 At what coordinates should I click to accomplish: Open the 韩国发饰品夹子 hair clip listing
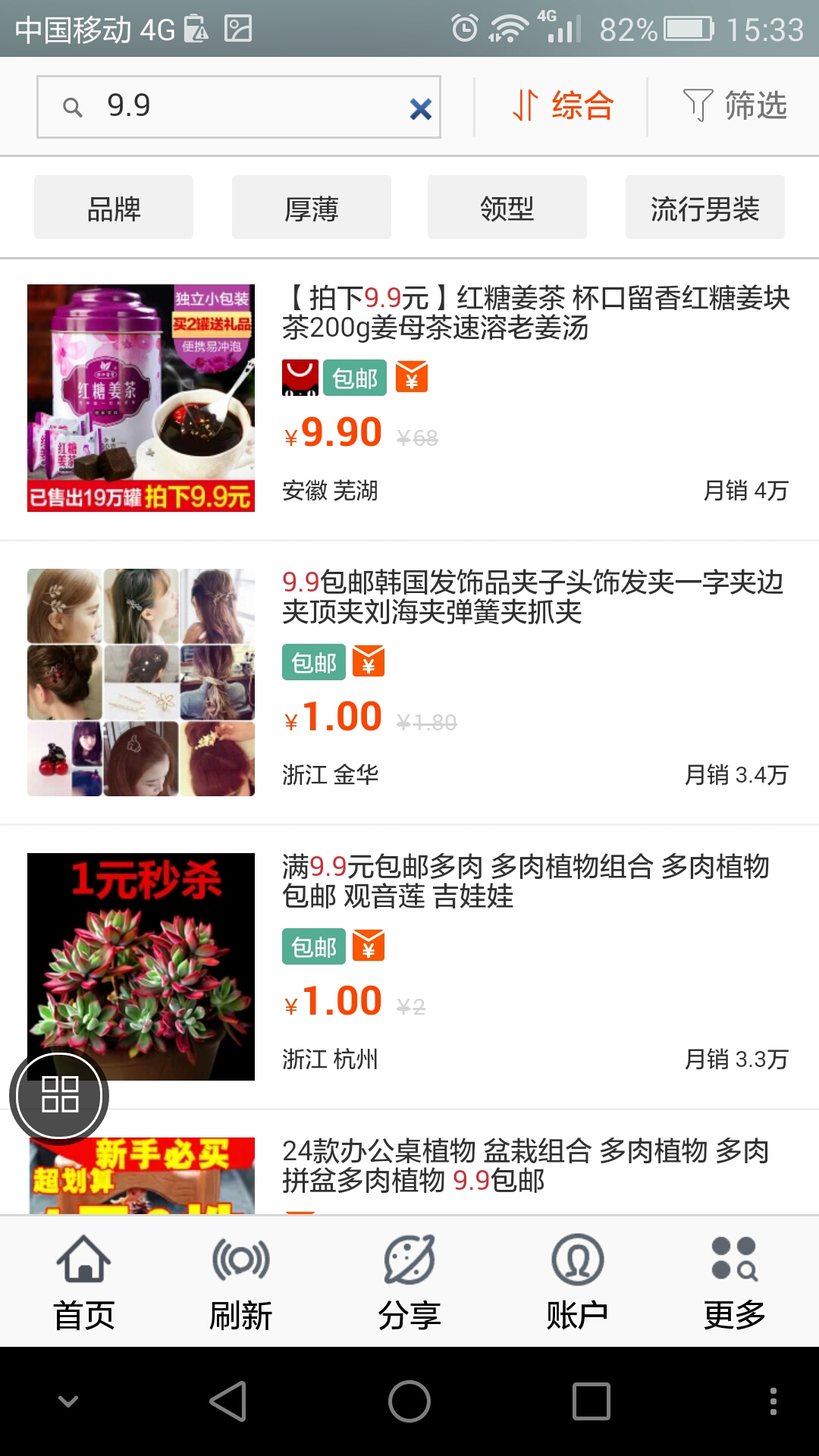(x=531, y=597)
